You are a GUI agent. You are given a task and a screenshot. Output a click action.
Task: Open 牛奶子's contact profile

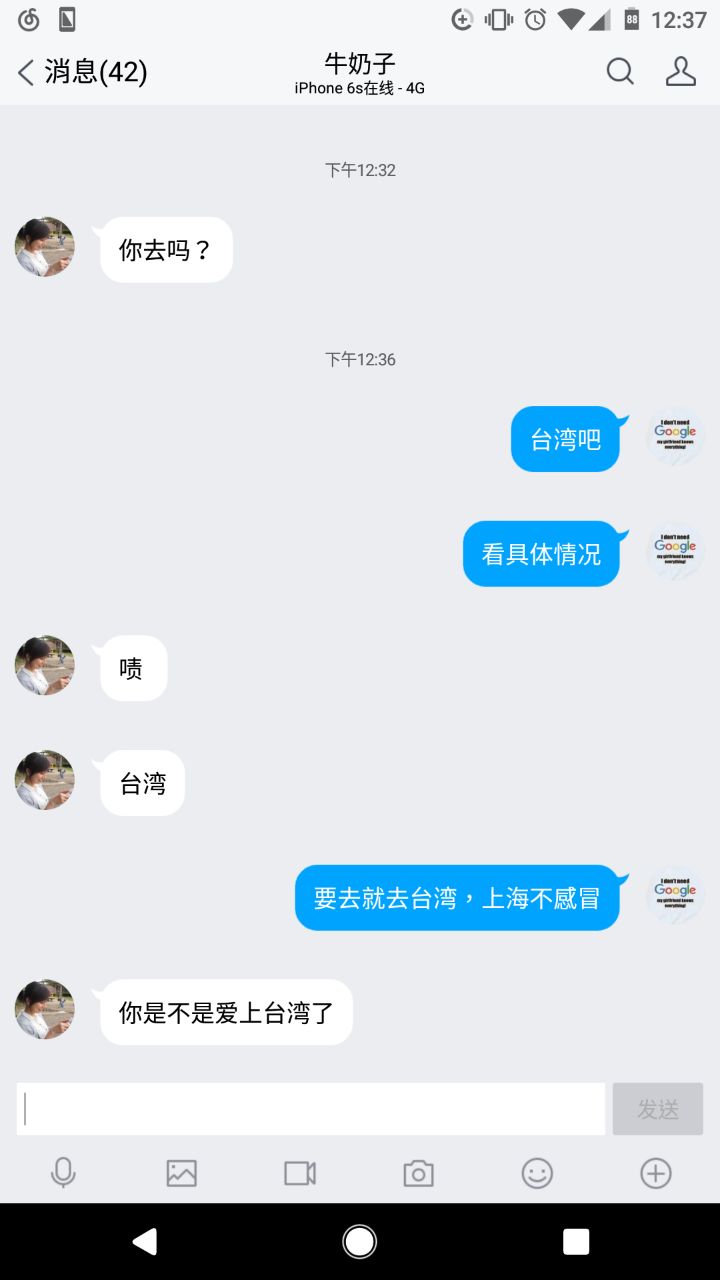coord(681,72)
